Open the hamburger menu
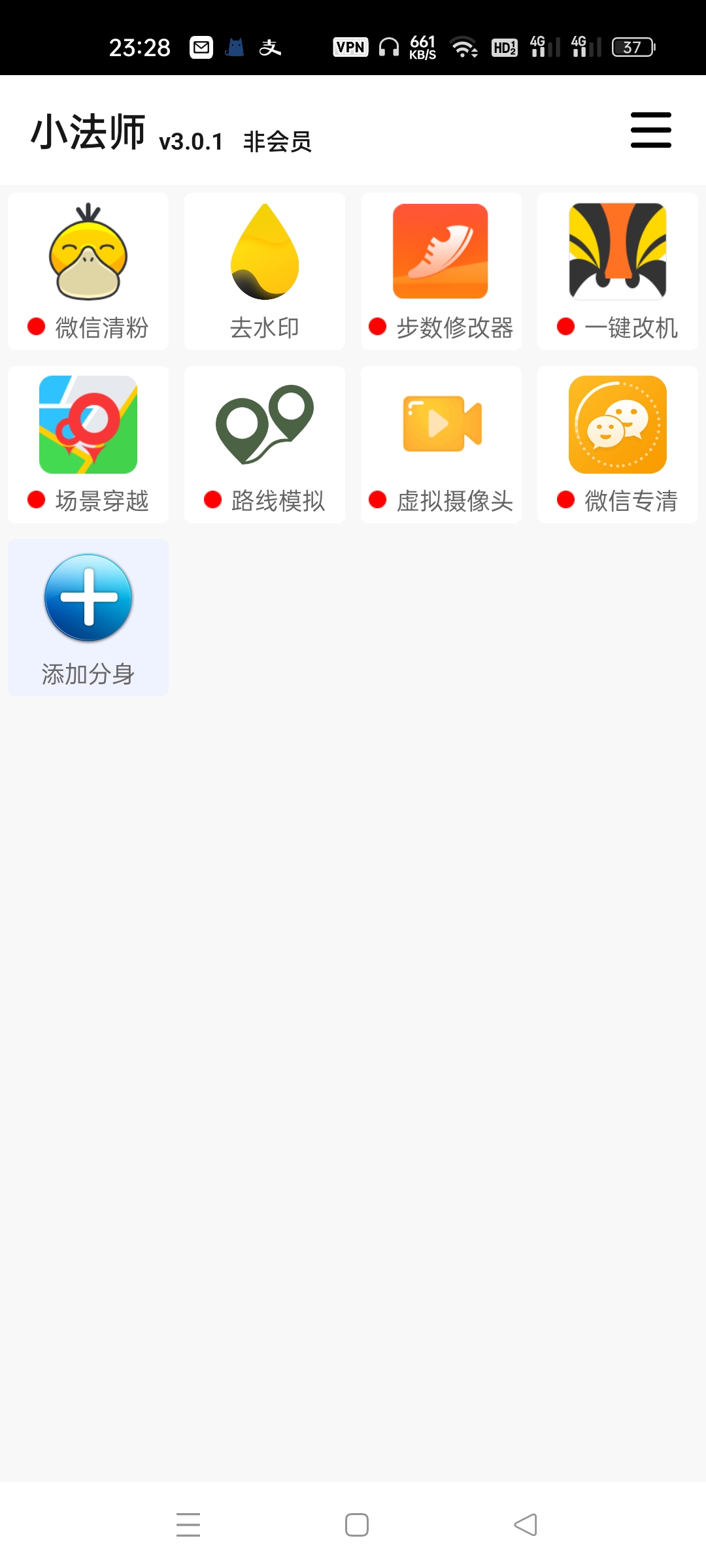Viewport: 706px width, 1568px height. tap(650, 130)
